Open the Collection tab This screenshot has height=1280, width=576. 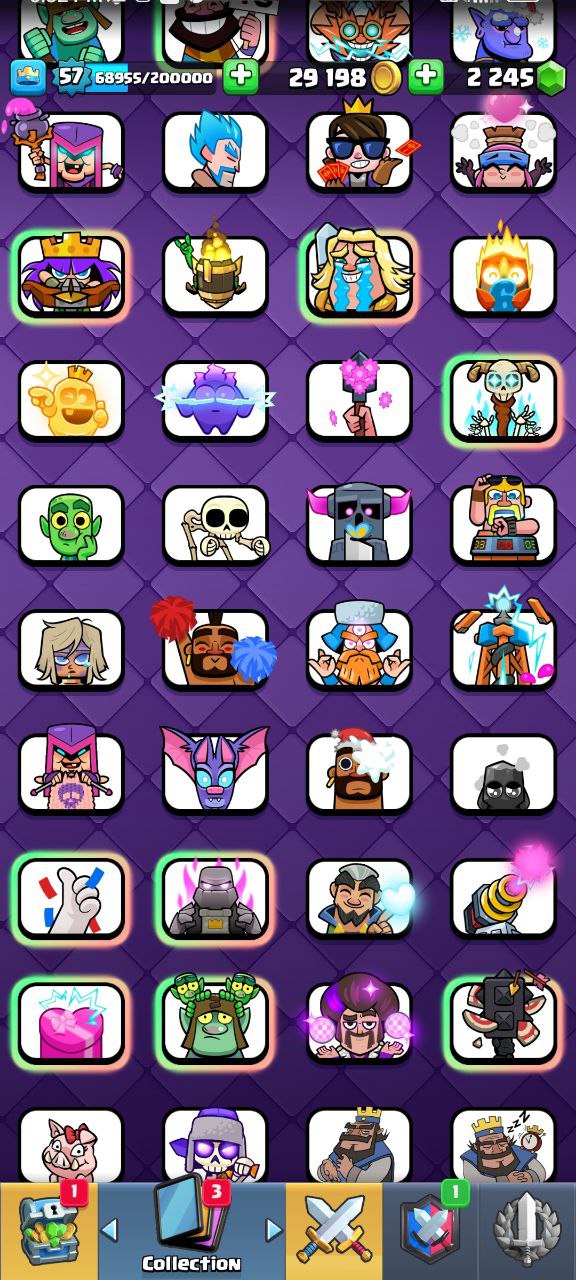tap(192, 1231)
